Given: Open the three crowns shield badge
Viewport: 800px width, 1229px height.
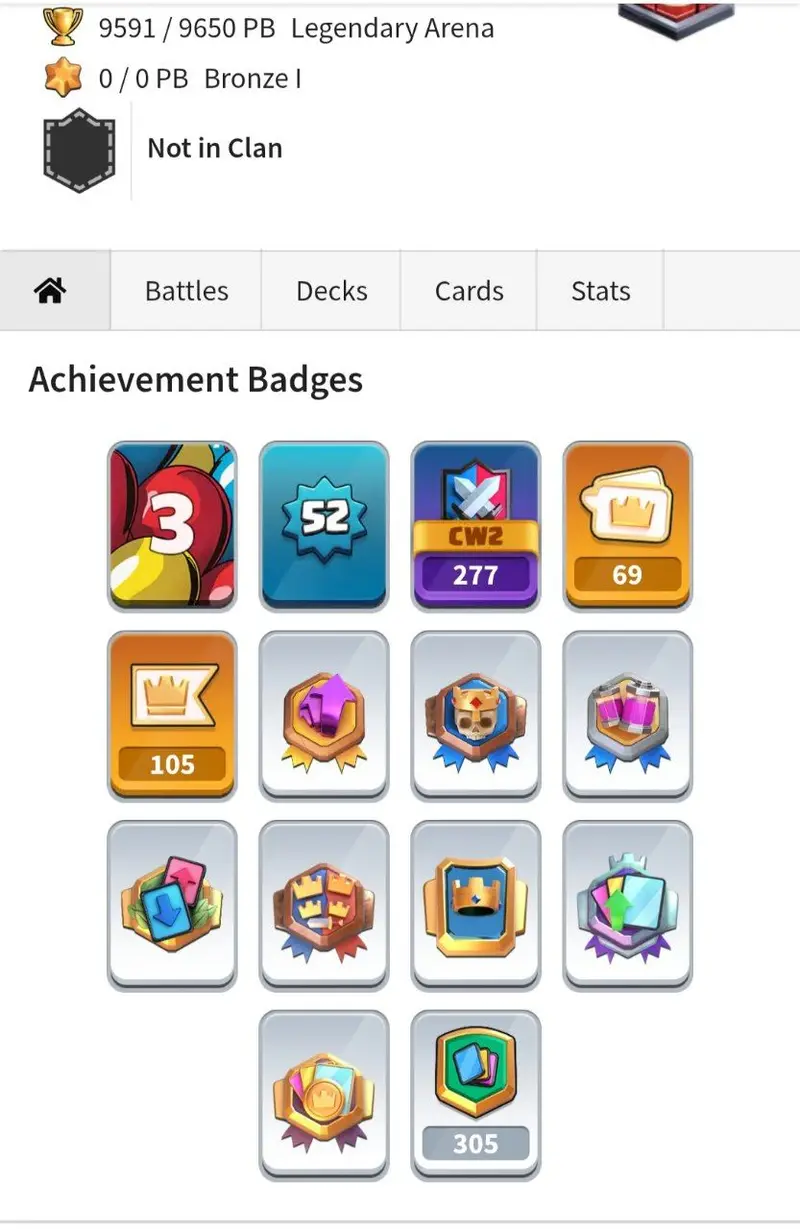Looking at the screenshot, I should [x=324, y=905].
